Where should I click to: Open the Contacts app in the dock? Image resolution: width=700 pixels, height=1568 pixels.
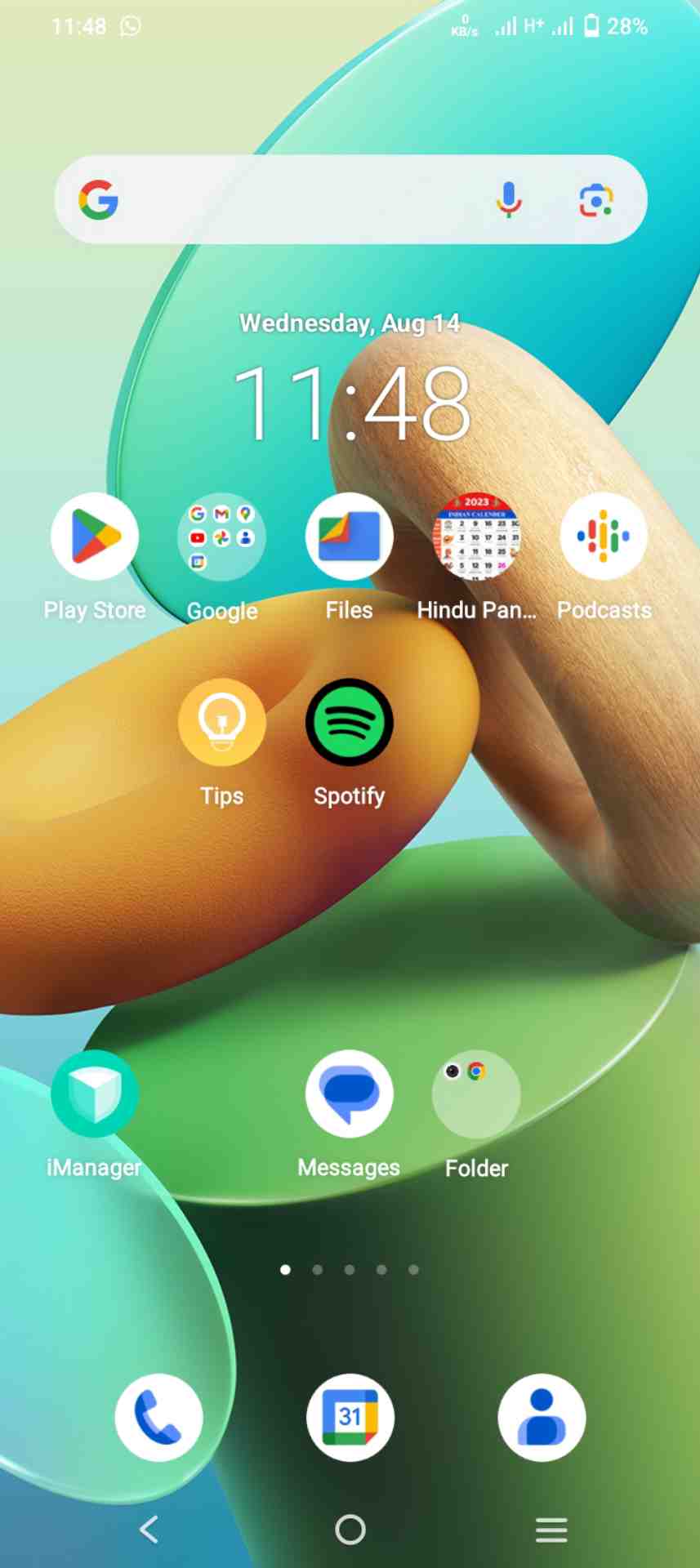pos(542,1417)
